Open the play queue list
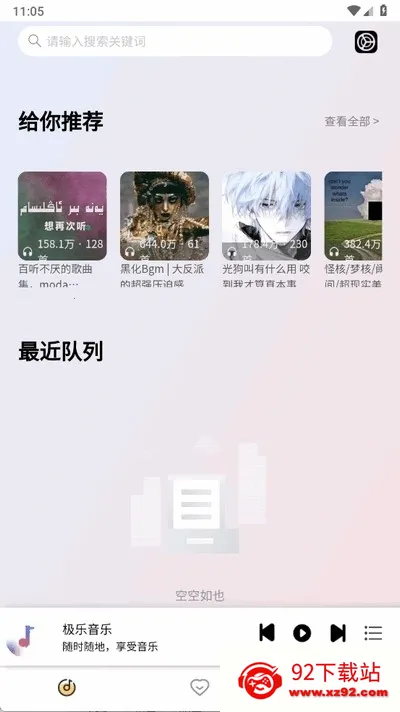This screenshot has height=712, width=400. (373, 633)
